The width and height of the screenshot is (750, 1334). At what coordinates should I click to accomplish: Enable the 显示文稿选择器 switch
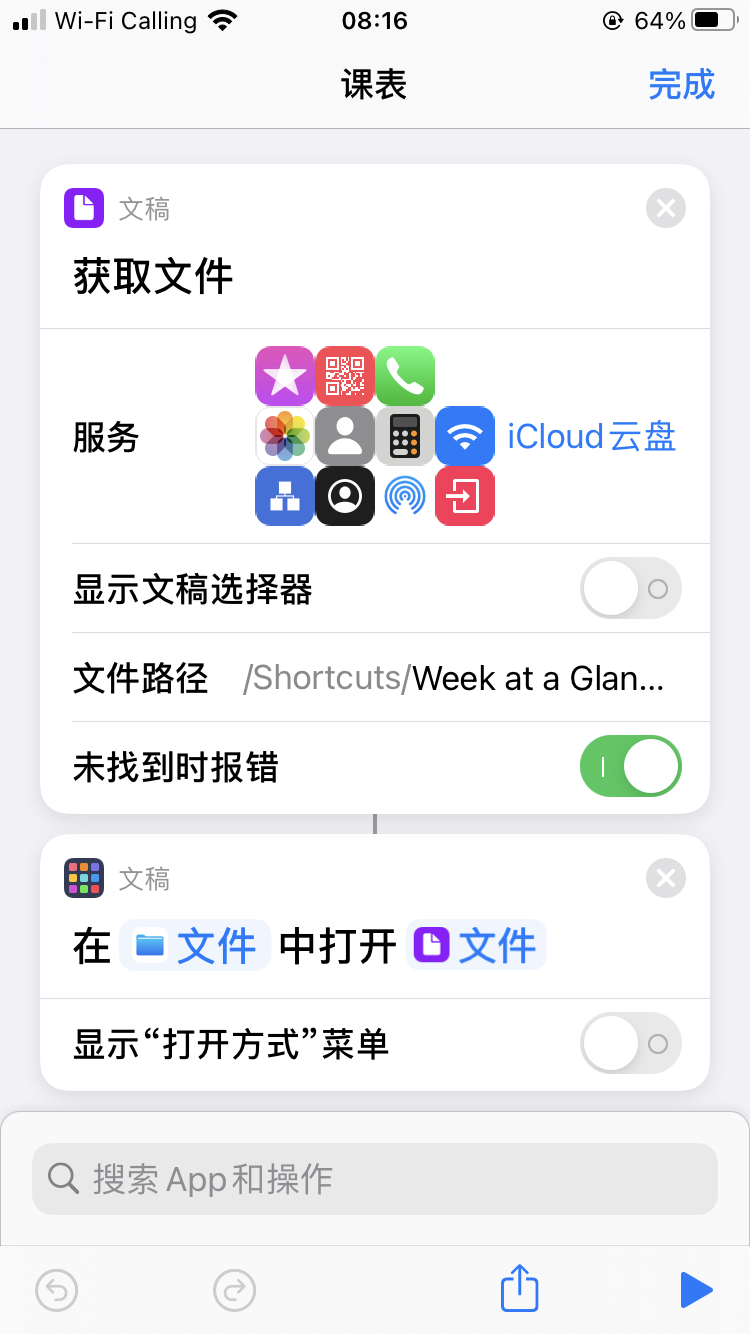point(630,589)
